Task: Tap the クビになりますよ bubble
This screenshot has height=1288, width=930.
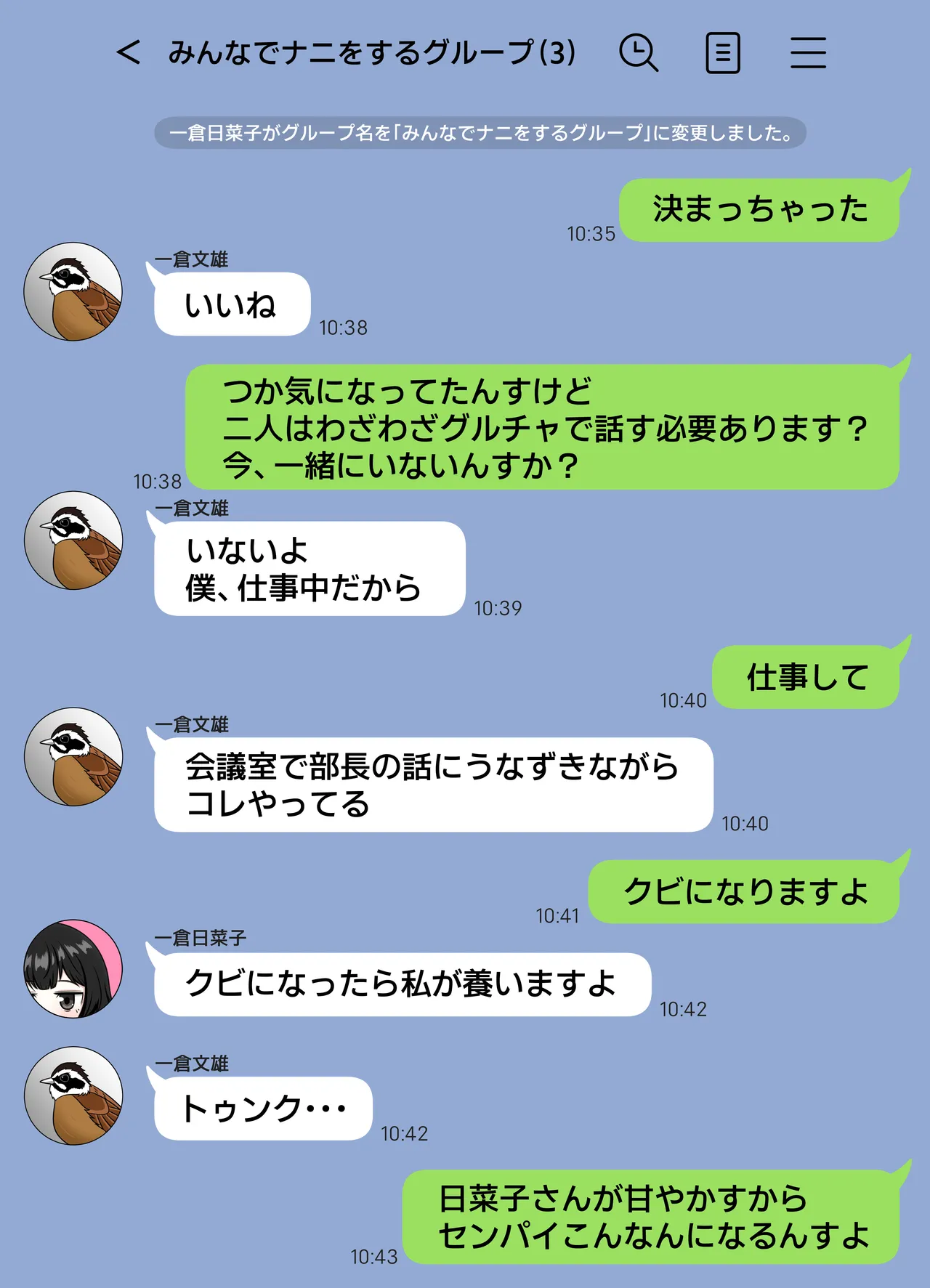Action: click(x=745, y=891)
